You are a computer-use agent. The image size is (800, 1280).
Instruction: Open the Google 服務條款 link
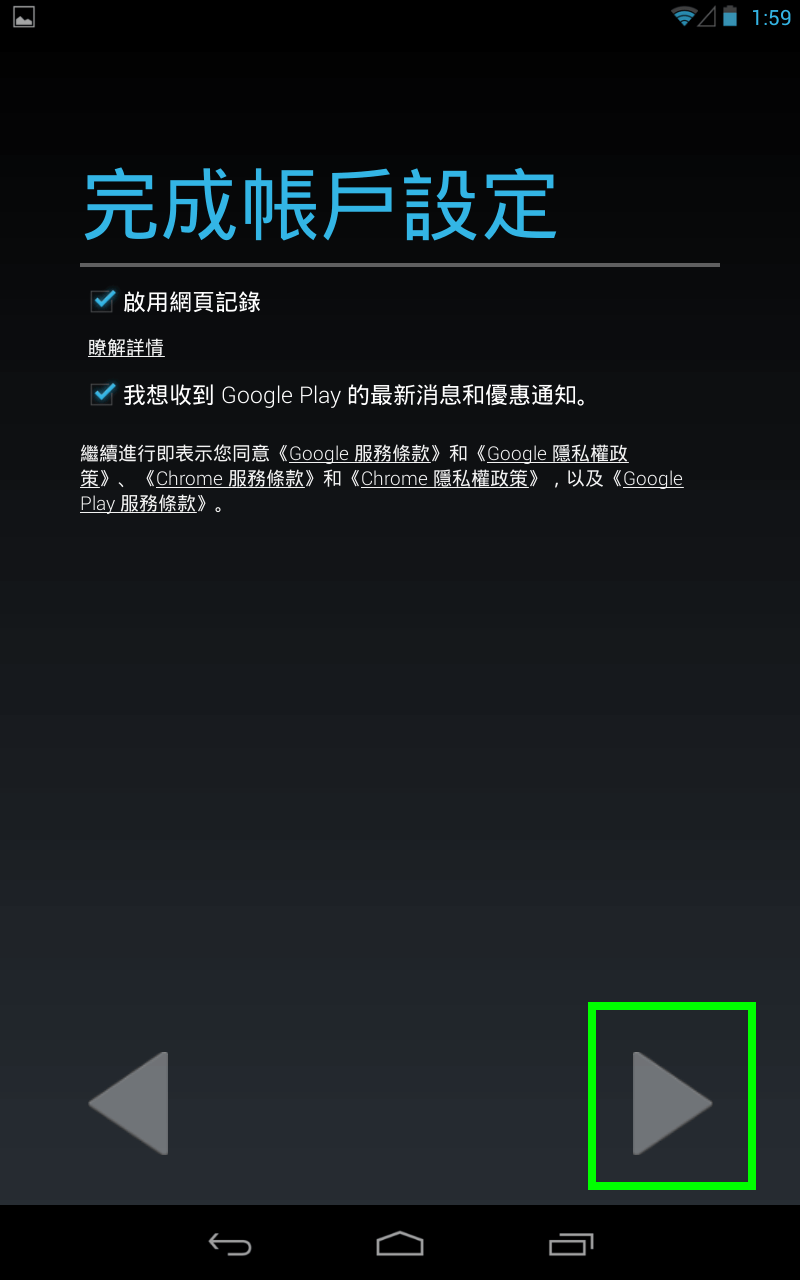[360, 454]
